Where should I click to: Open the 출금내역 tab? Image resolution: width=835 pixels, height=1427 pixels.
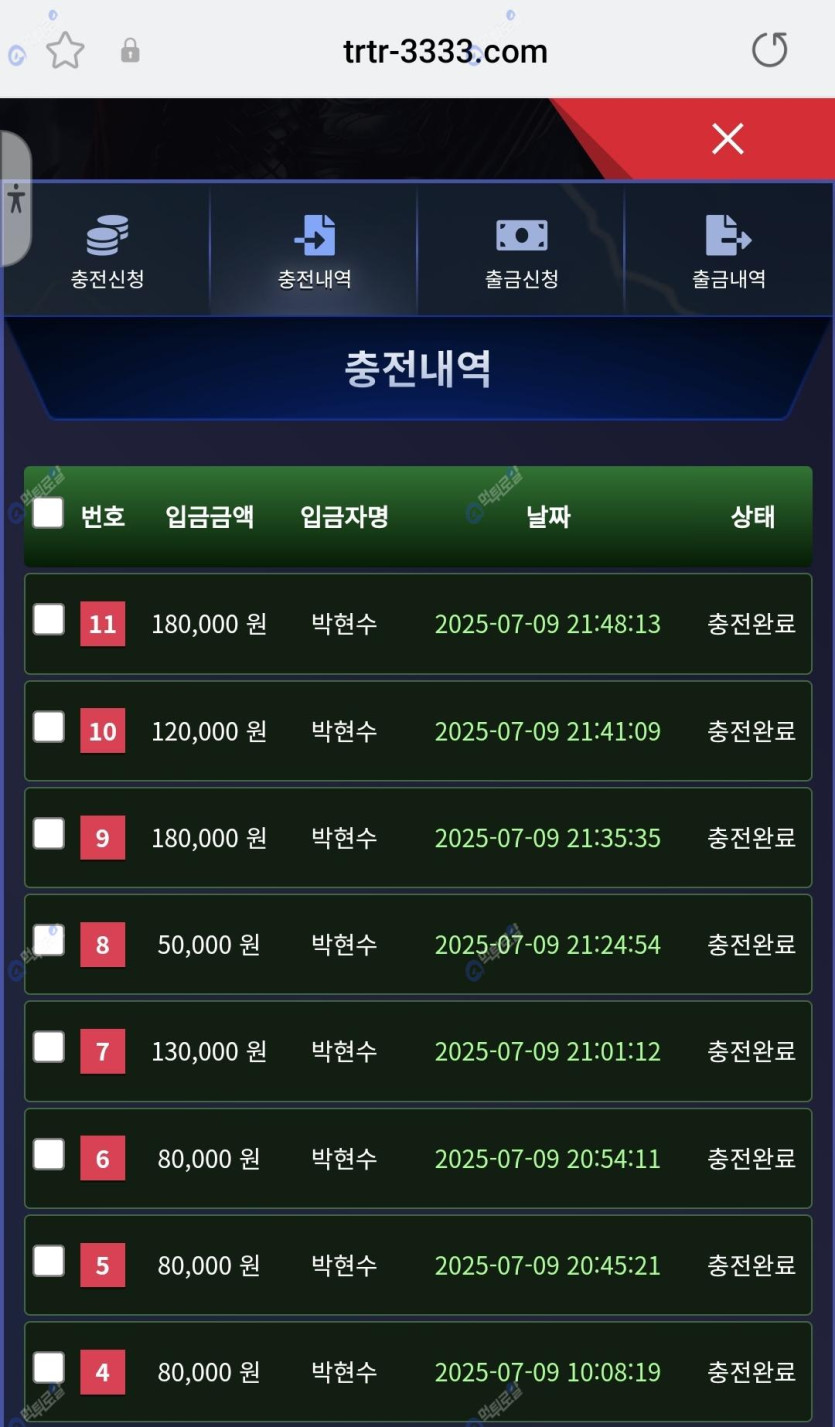pos(728,251)
